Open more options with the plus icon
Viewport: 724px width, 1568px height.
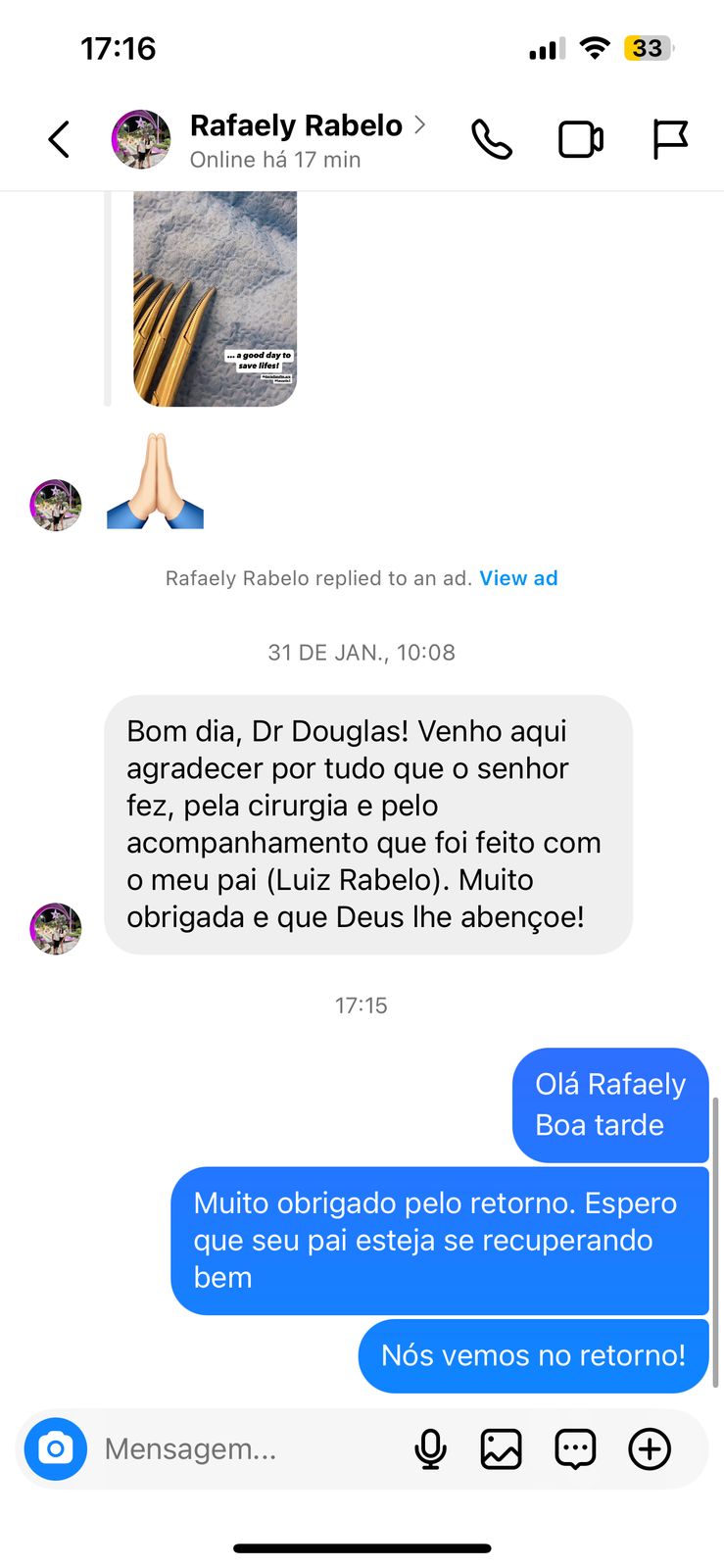click(650, 1448)
